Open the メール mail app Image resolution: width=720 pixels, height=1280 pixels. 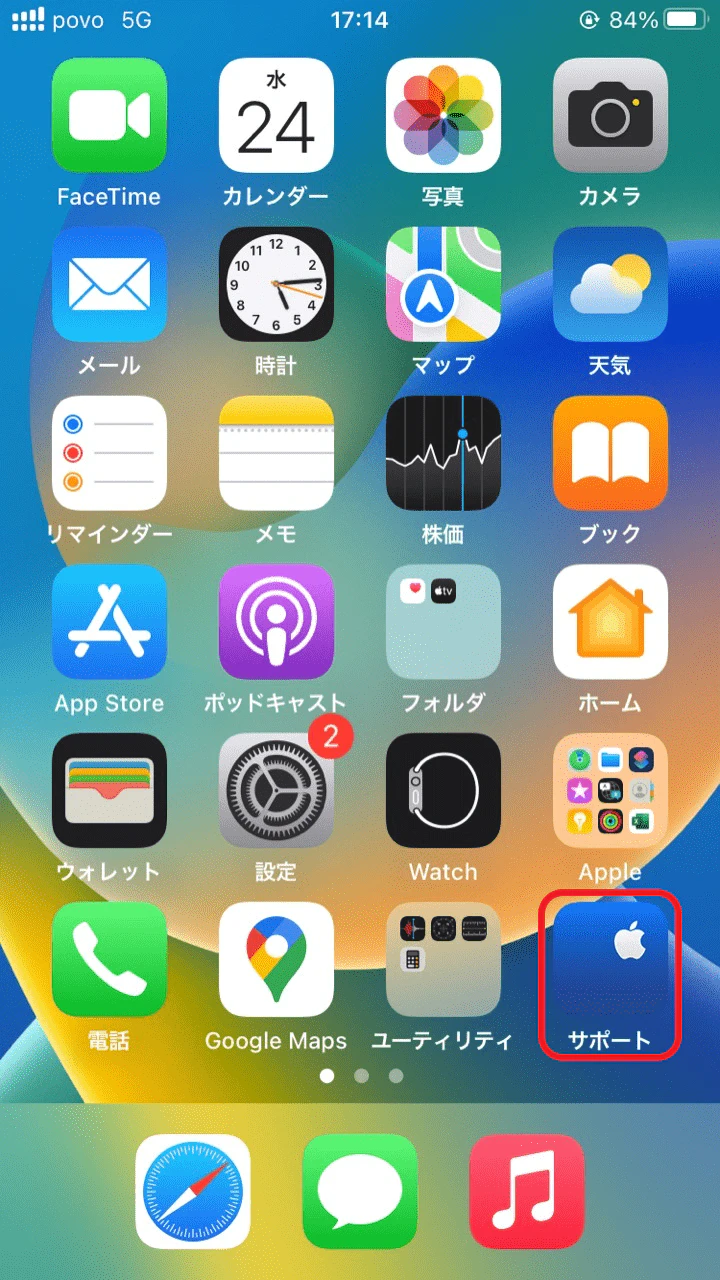109,284
